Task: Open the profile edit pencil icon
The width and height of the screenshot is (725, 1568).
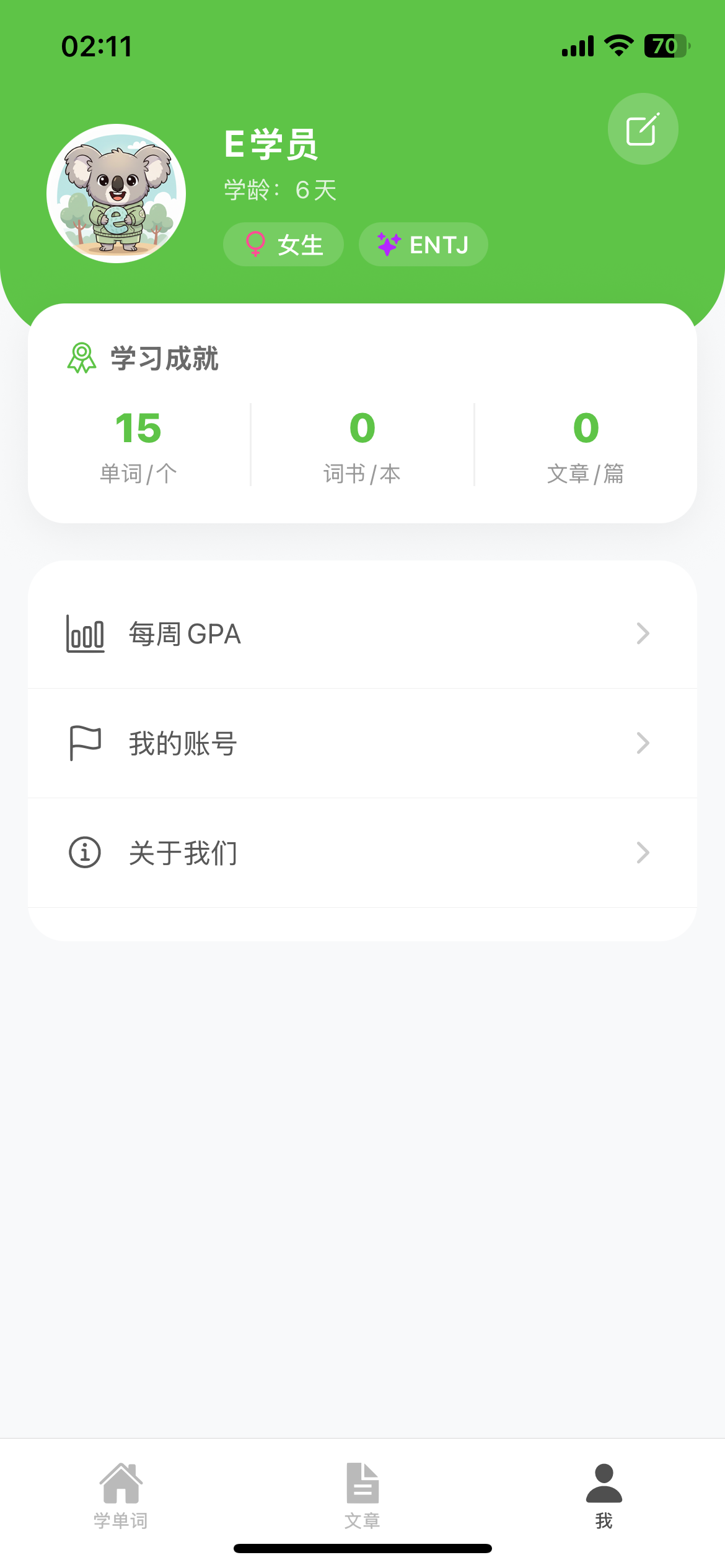Action: [643, 129]
